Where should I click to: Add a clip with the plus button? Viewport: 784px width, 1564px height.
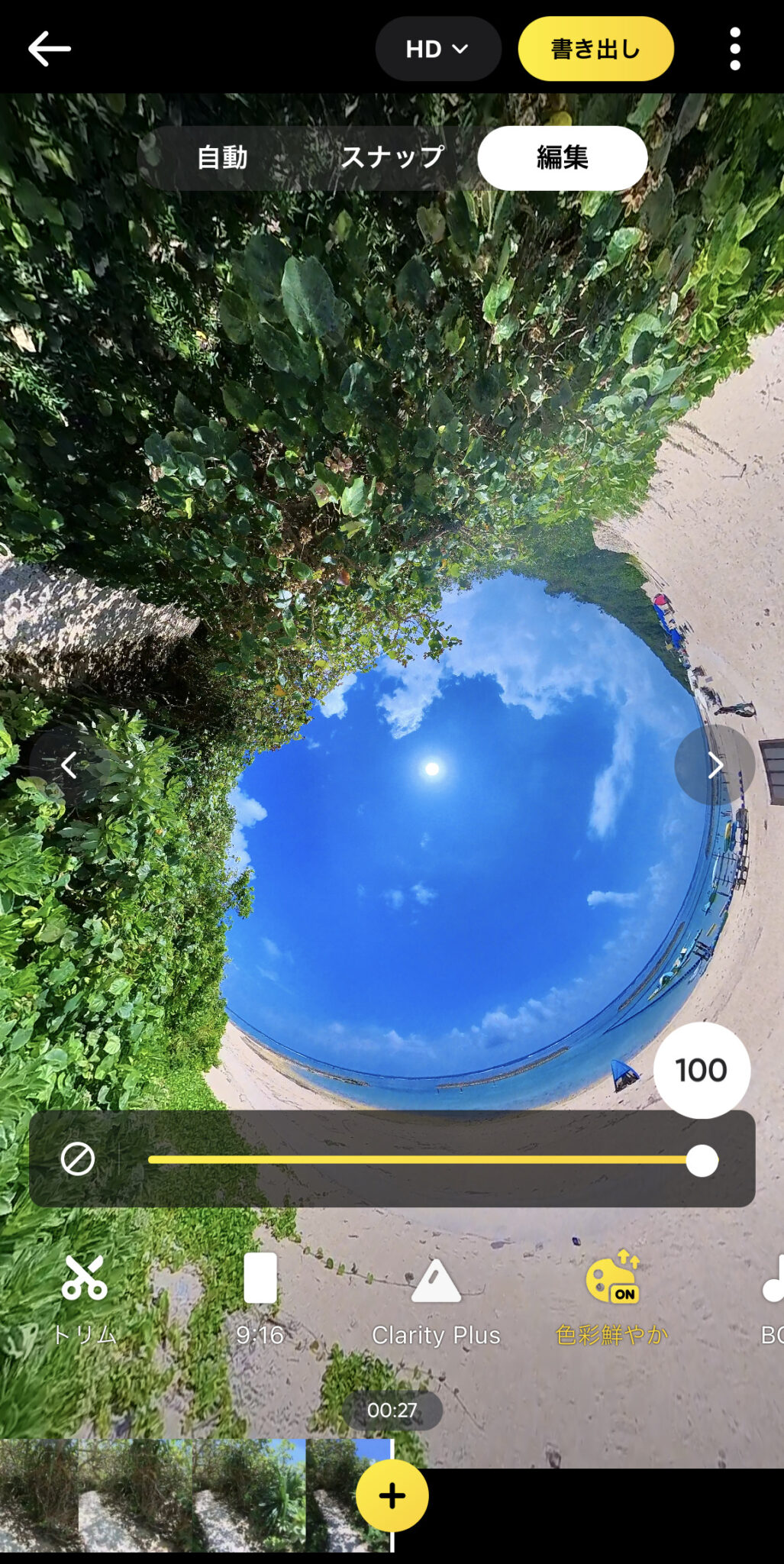392,1496
